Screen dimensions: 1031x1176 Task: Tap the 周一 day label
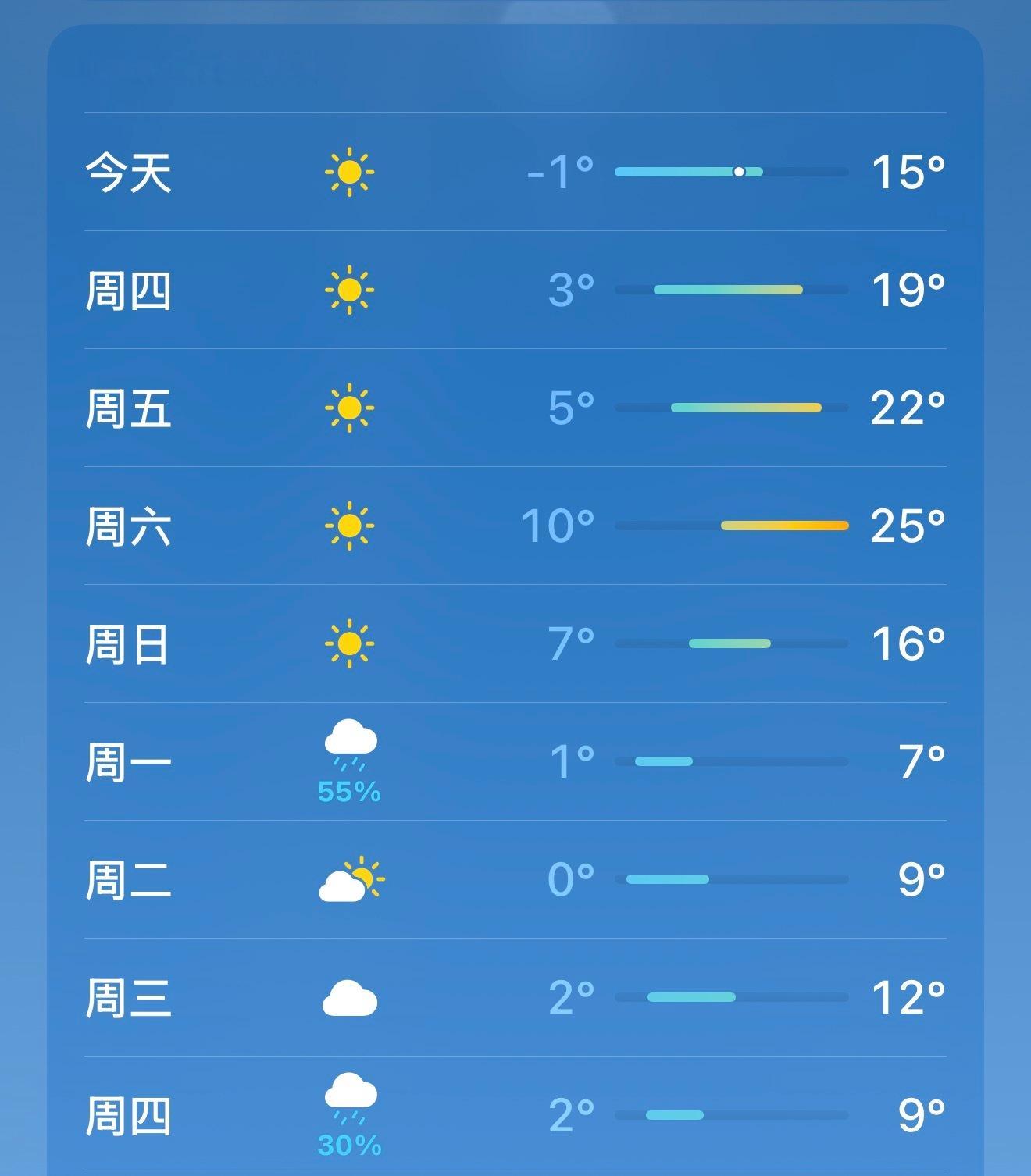[128, 761]
